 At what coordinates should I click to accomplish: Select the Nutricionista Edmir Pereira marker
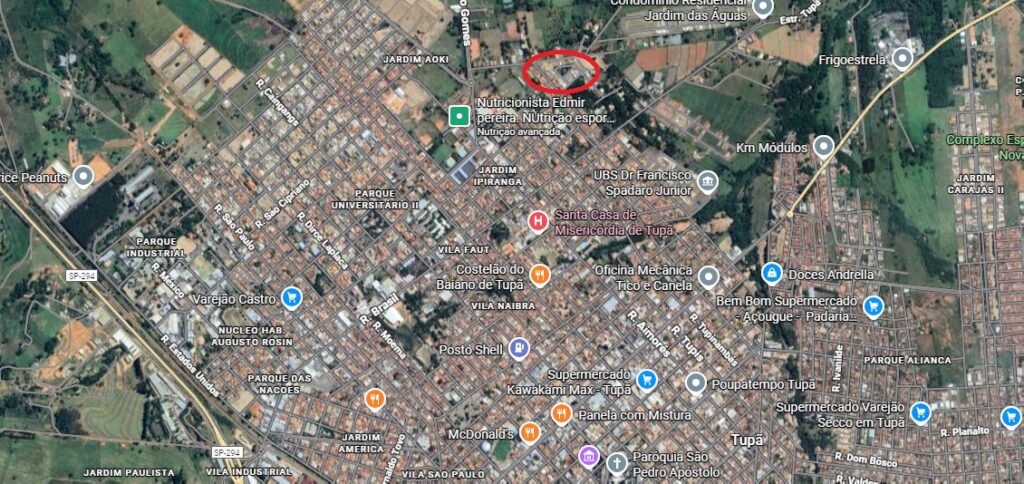(x=459, y=116)
